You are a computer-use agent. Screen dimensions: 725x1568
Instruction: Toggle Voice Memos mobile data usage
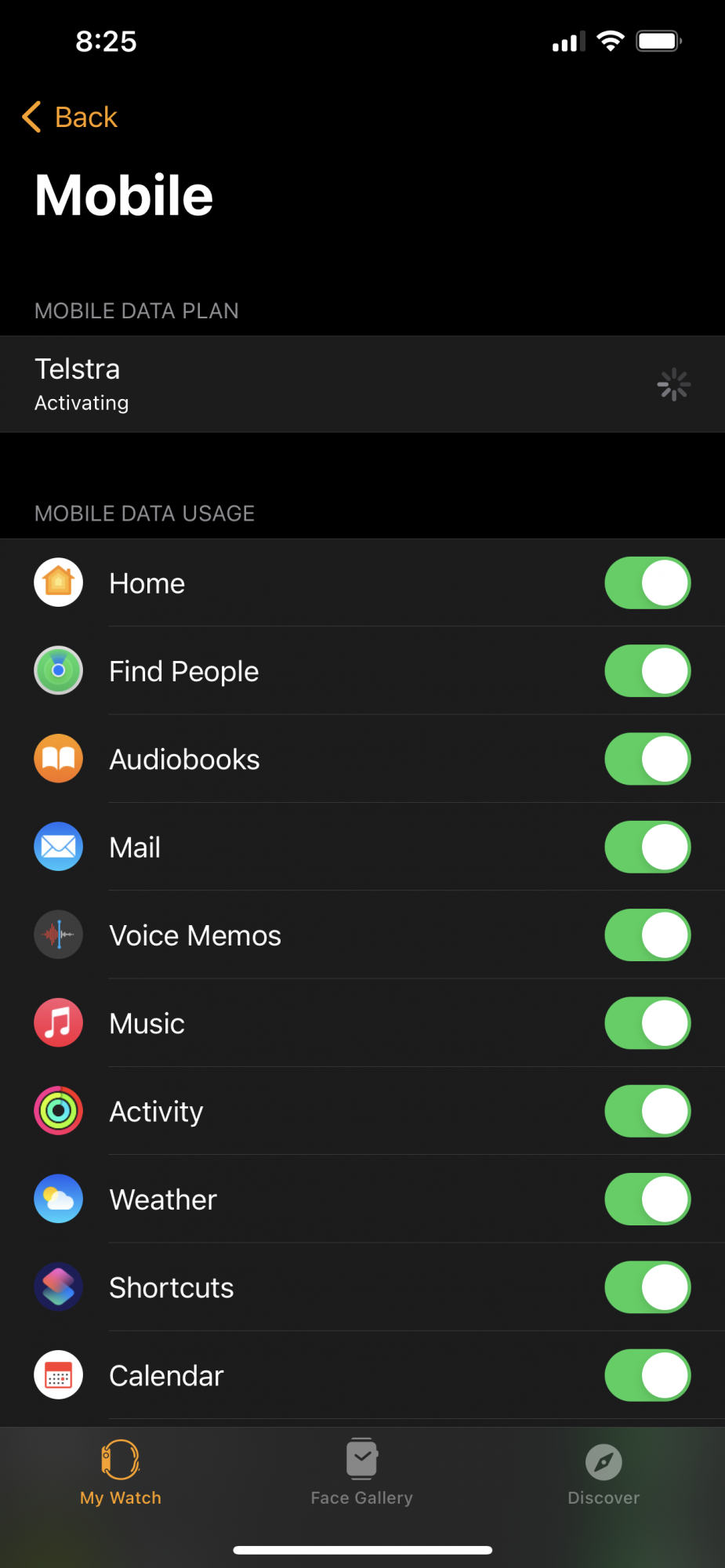point(647,935)
